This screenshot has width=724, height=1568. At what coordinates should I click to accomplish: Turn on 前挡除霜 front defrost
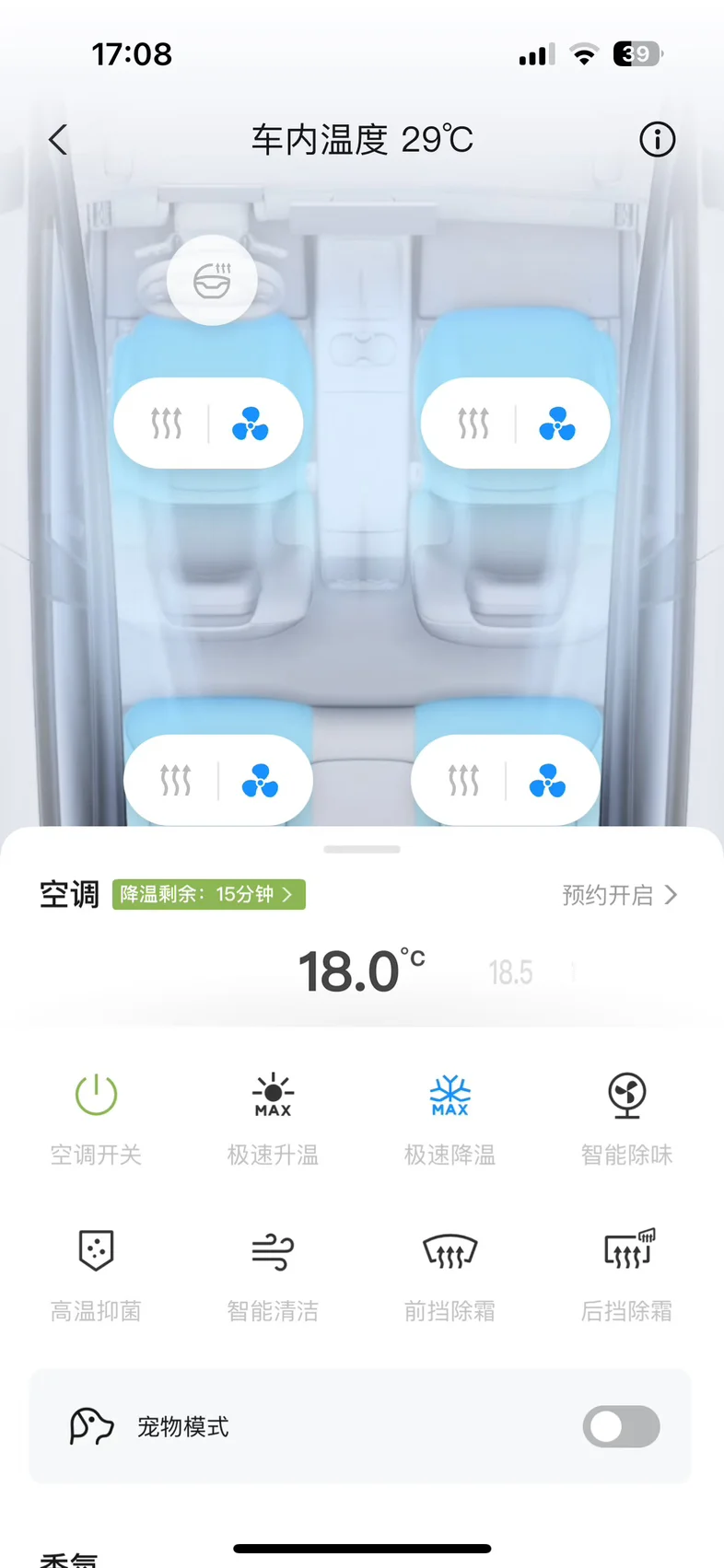tap(450, 1251)
